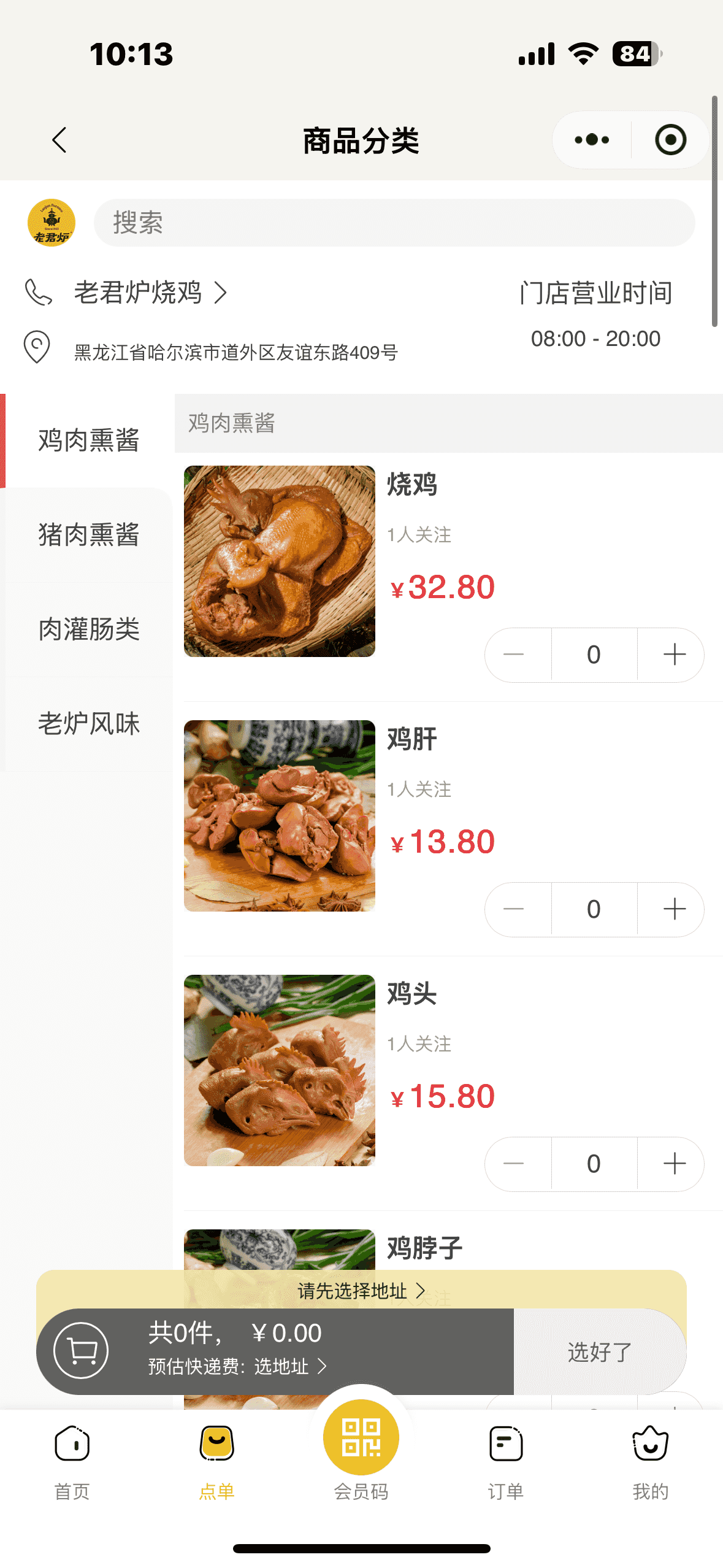
Task: Open the mini program more options menu
Action: 592,140
